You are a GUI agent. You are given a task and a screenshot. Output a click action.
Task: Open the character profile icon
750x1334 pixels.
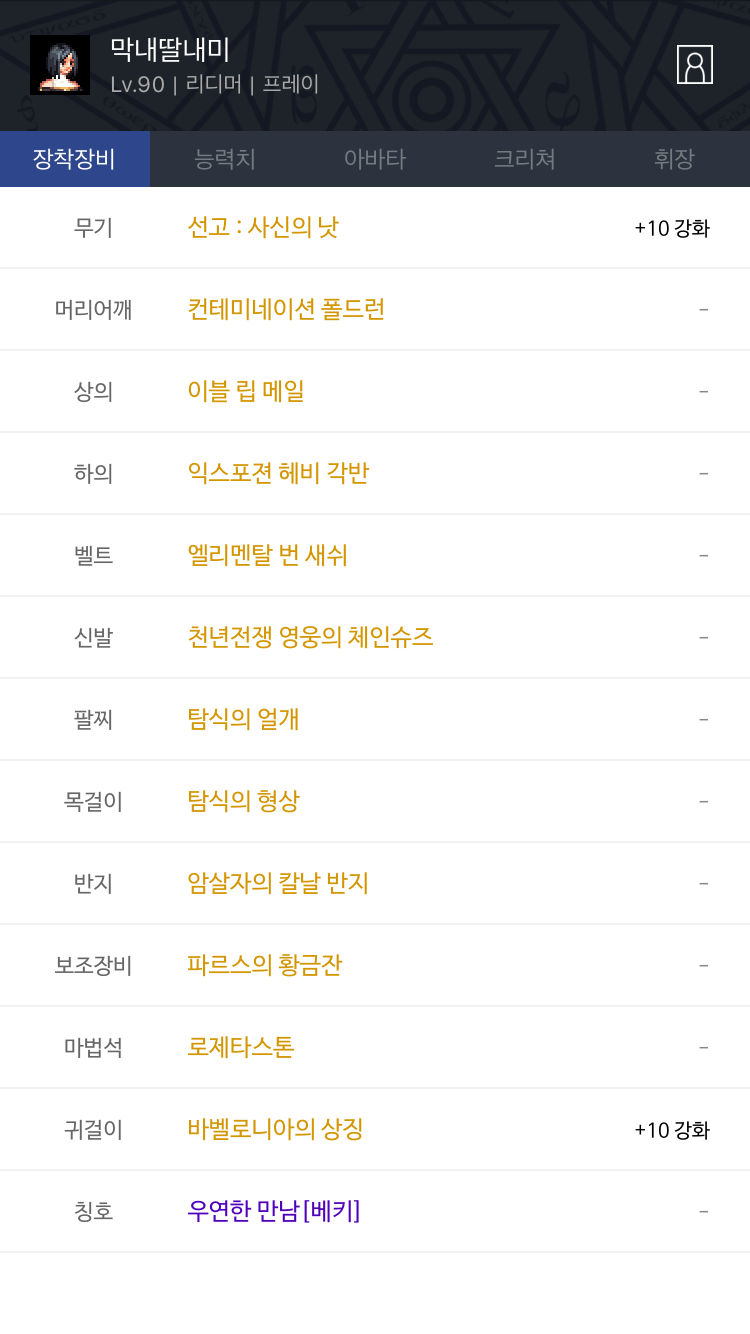point(694,64)
